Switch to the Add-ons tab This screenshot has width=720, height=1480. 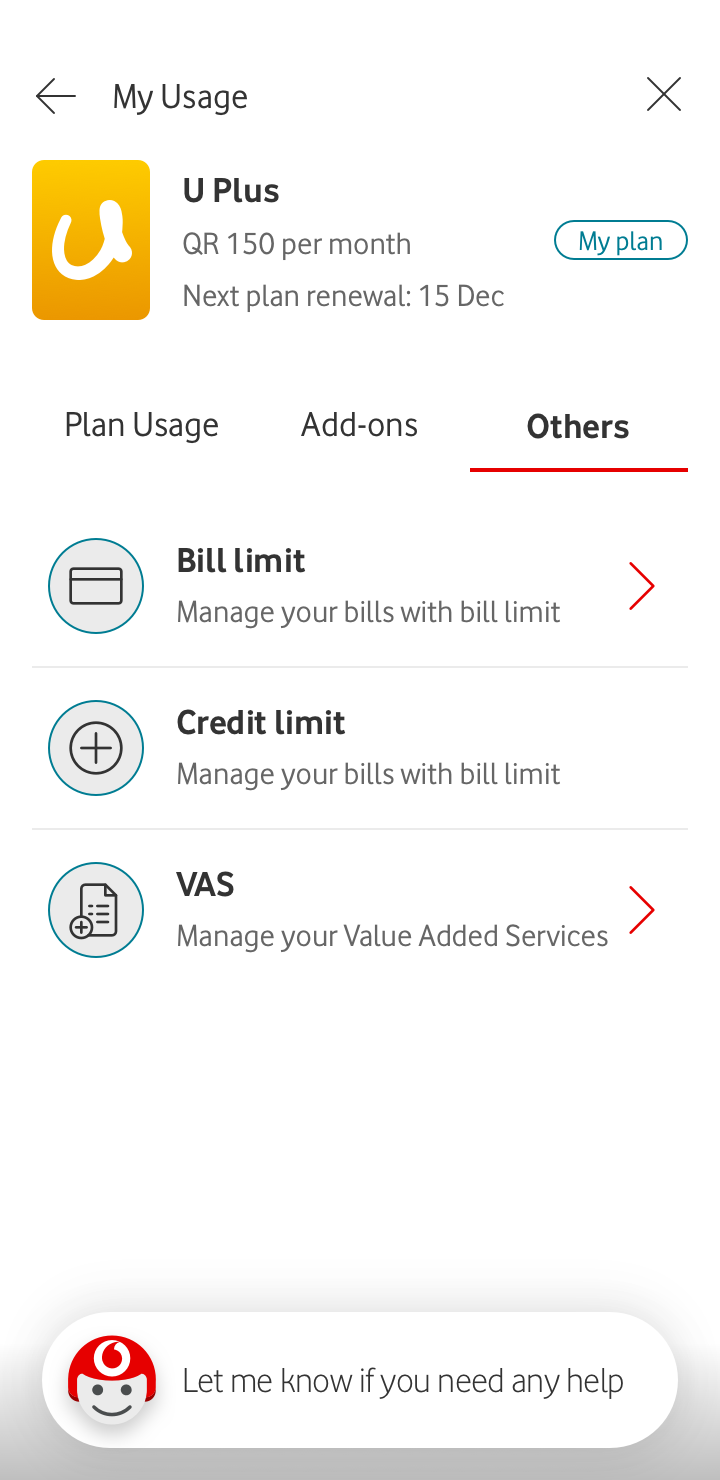pyautogui.click(x=360, y=425)
